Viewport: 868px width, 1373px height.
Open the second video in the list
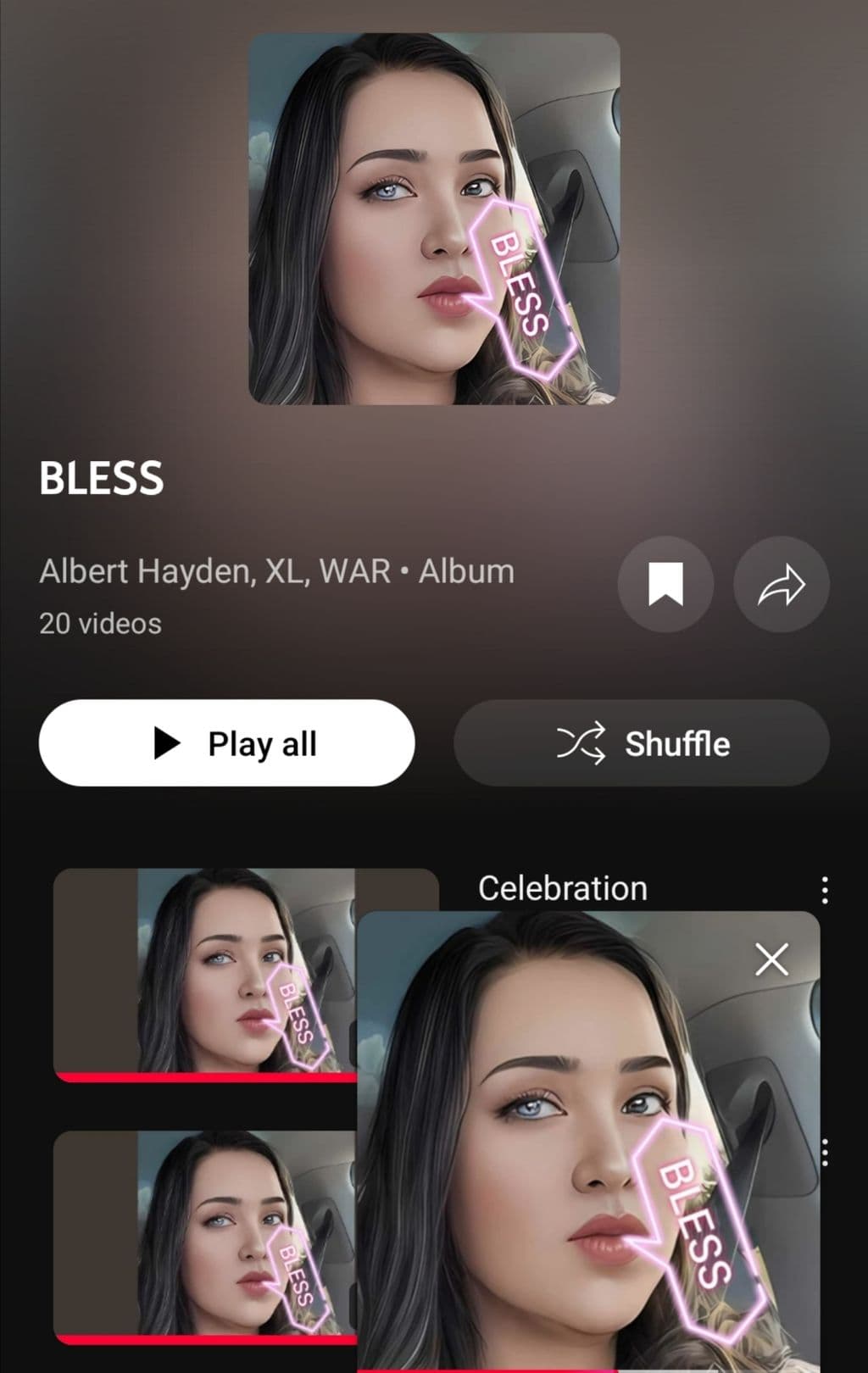(203, 1233)
